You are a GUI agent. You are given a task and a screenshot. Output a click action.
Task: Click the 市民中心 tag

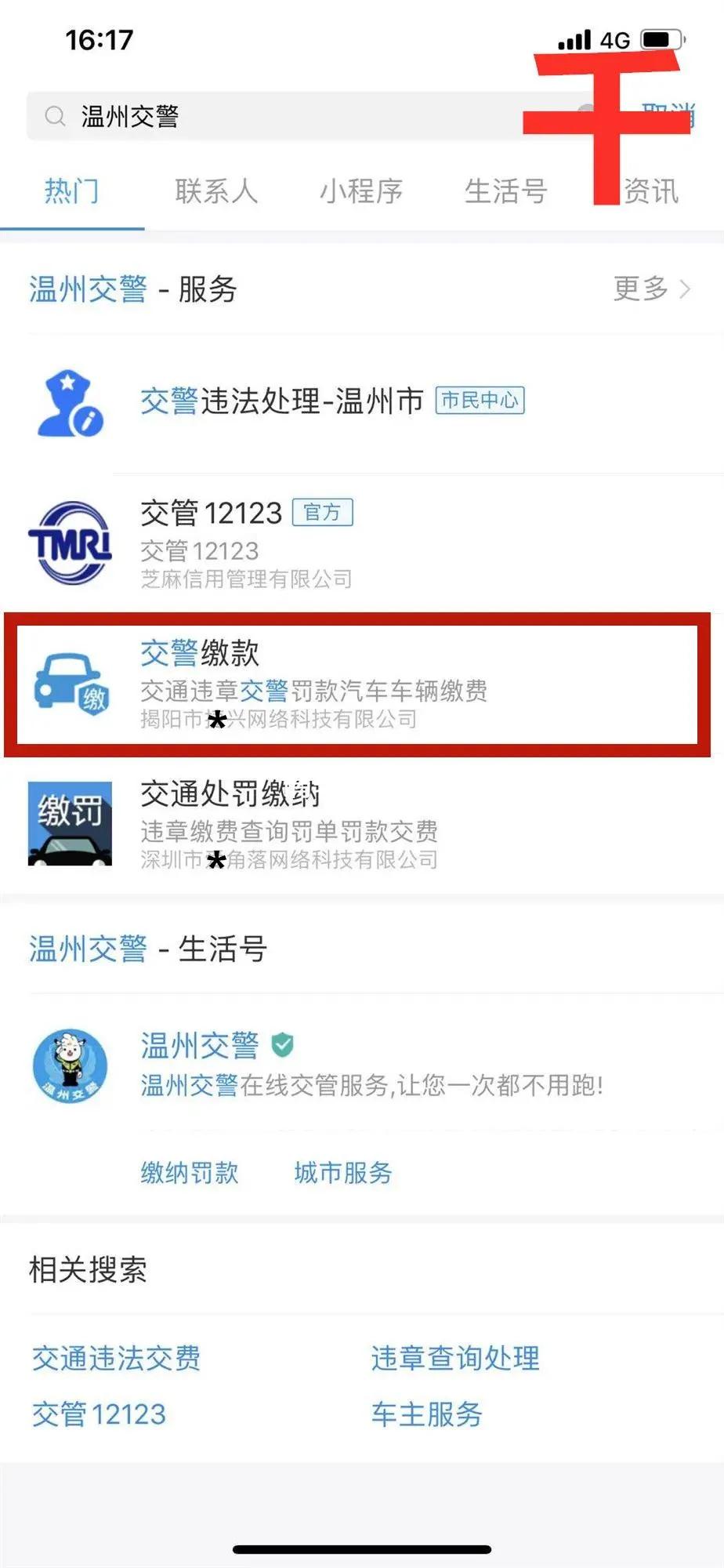coord(481,401)
